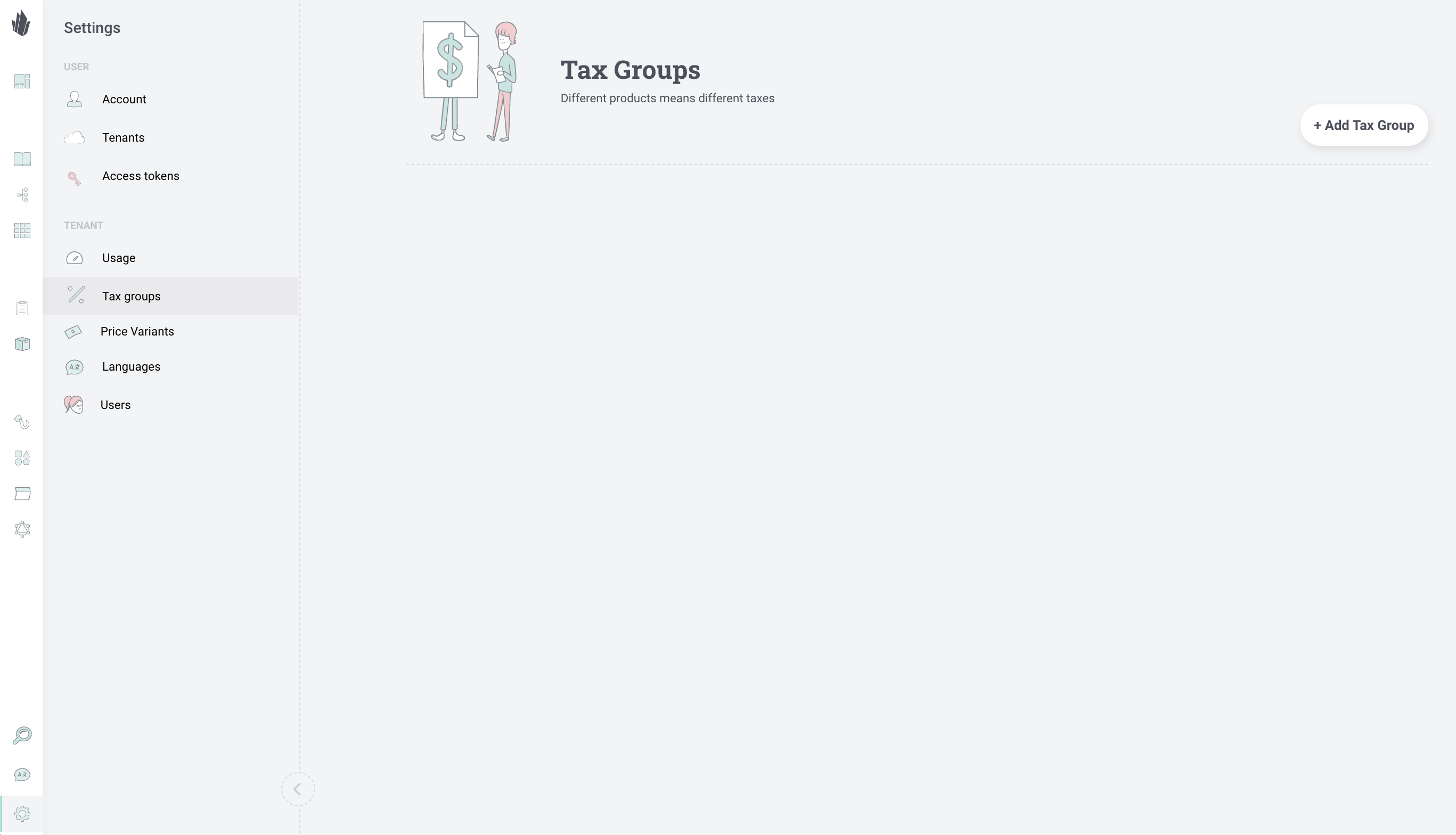Go to Access tokens

141,176
